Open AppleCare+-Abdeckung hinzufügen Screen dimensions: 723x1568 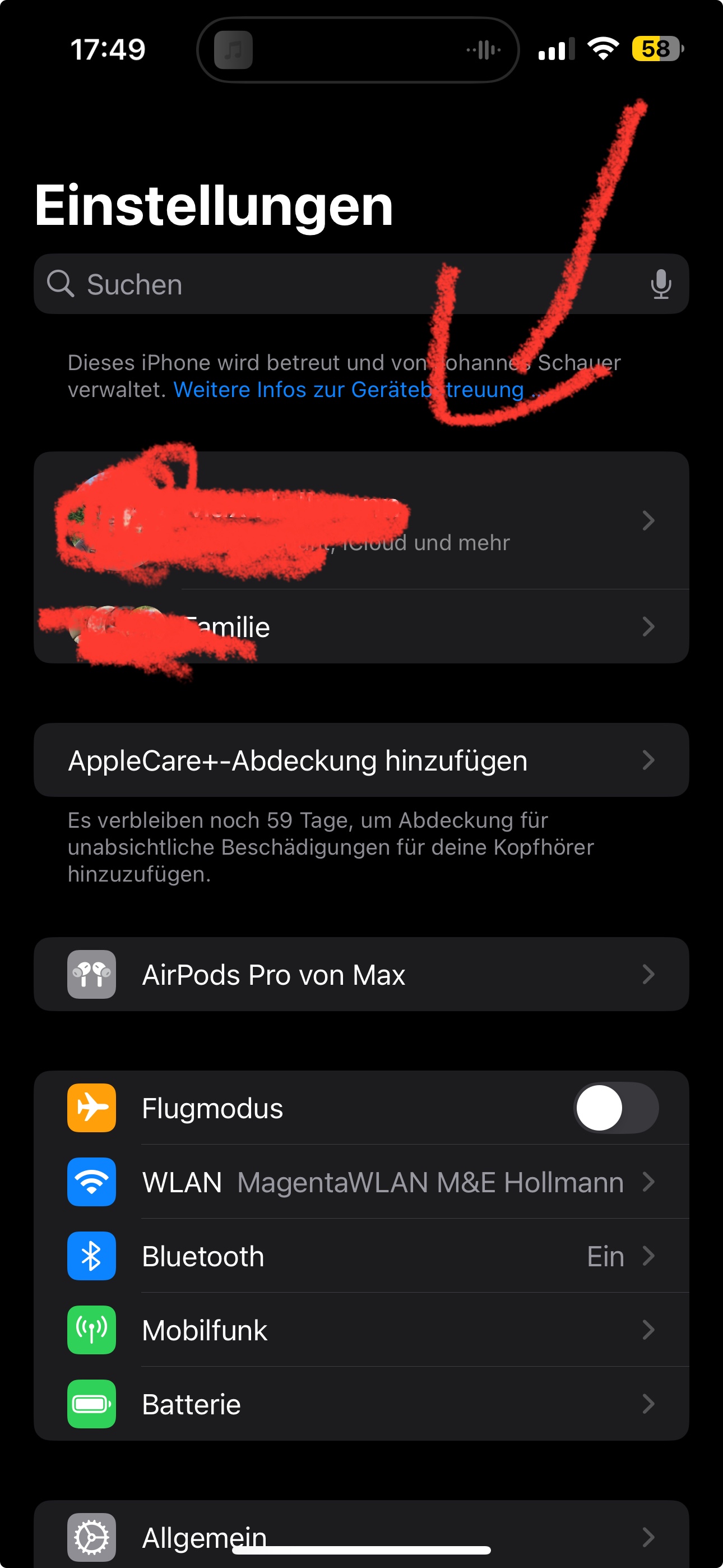[x=360, y=760]
